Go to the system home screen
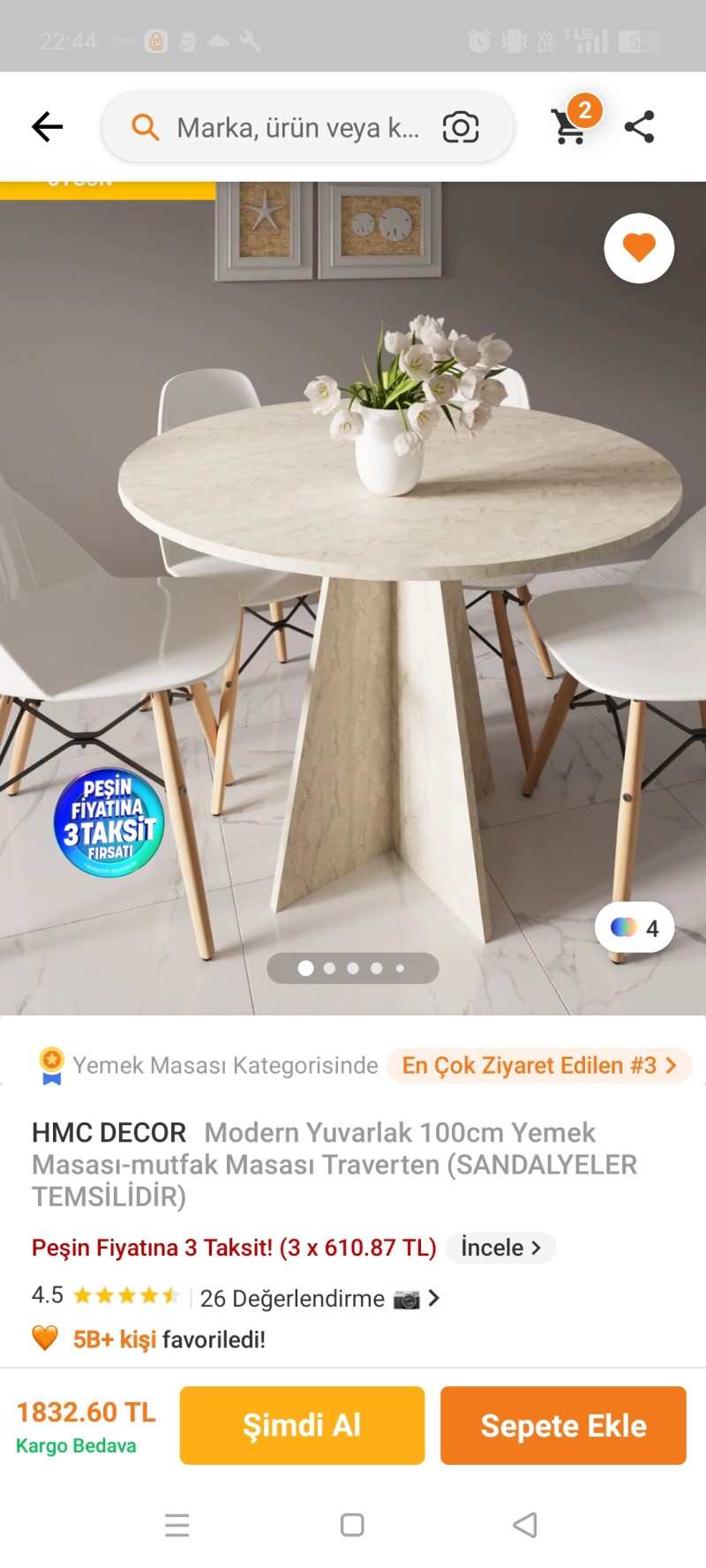Image resolution: width=706 pixels, height=1568 pixels. [352, 1525]
